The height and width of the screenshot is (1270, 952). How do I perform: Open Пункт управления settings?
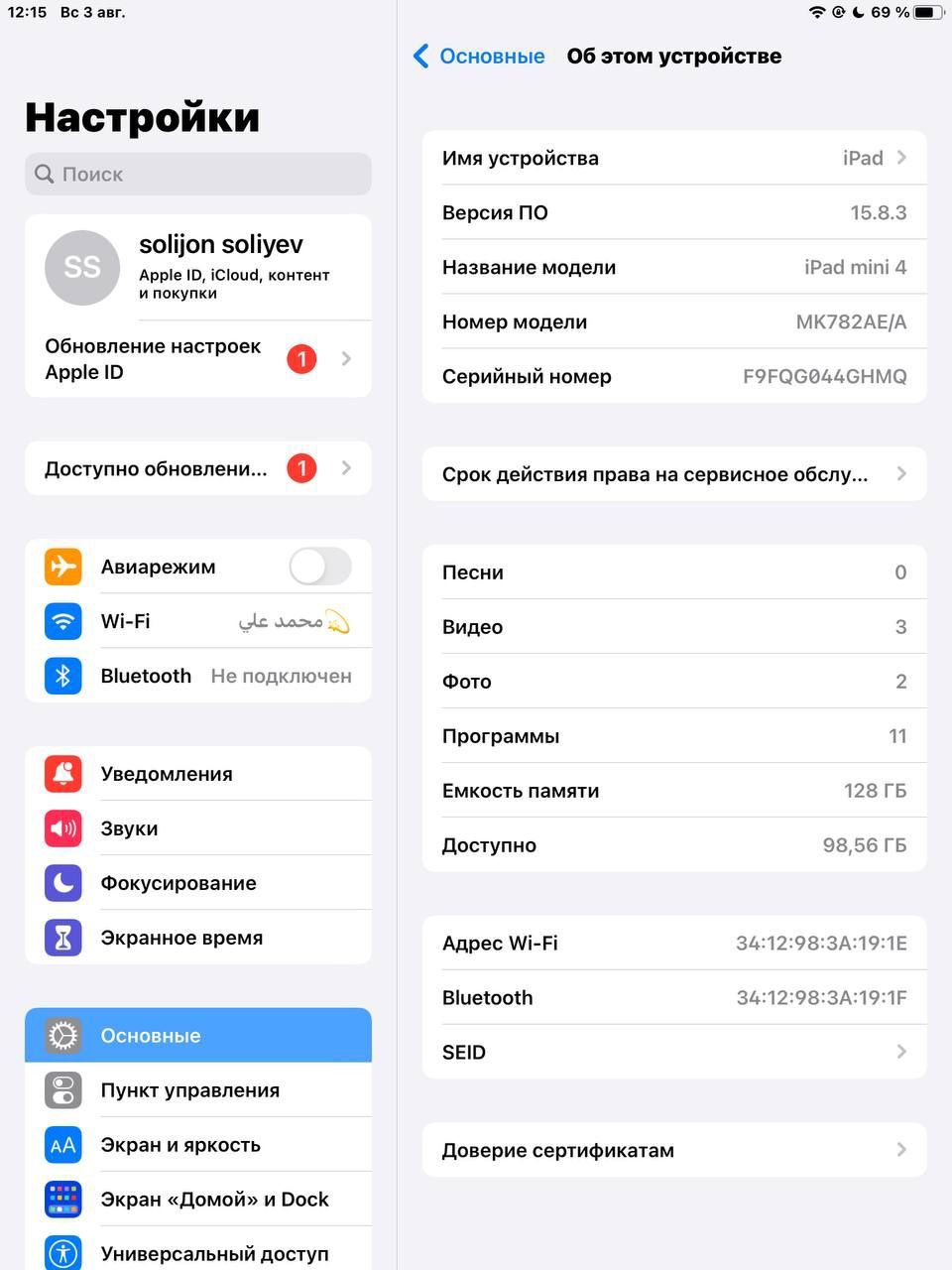point(198,1090)
